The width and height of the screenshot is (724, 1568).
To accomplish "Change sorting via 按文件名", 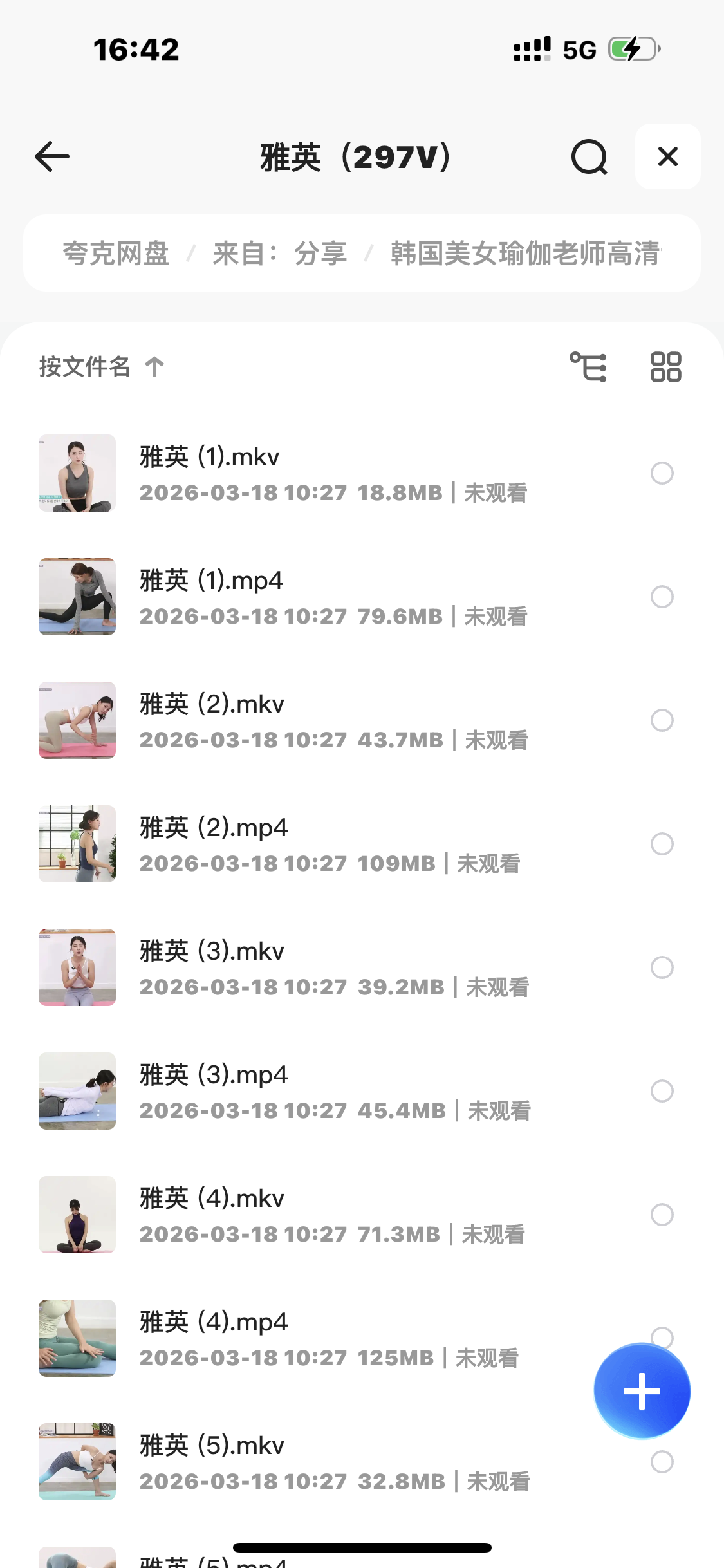I will coord(101,367).
